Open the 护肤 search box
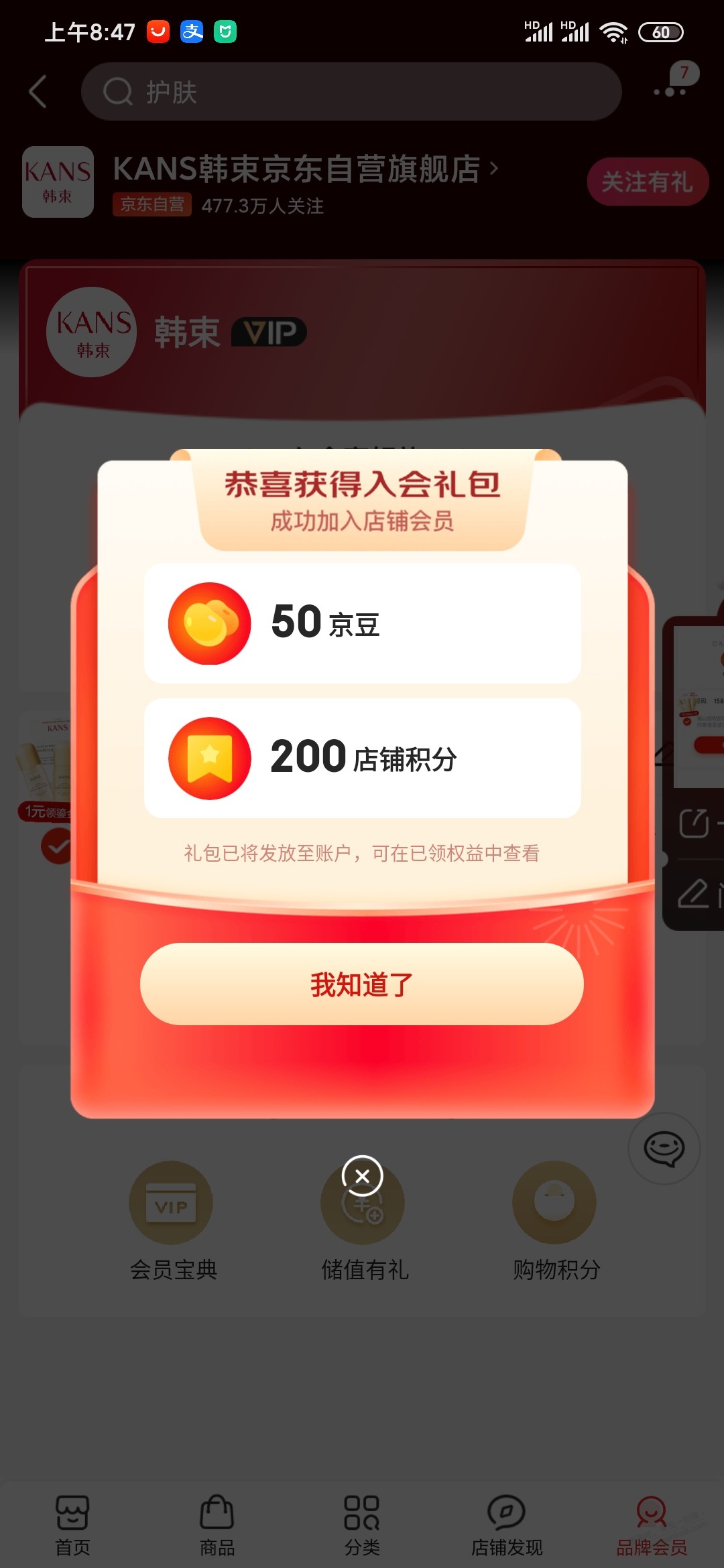The height and width of the screenshot is (1568, 724). tap(351, 92)
